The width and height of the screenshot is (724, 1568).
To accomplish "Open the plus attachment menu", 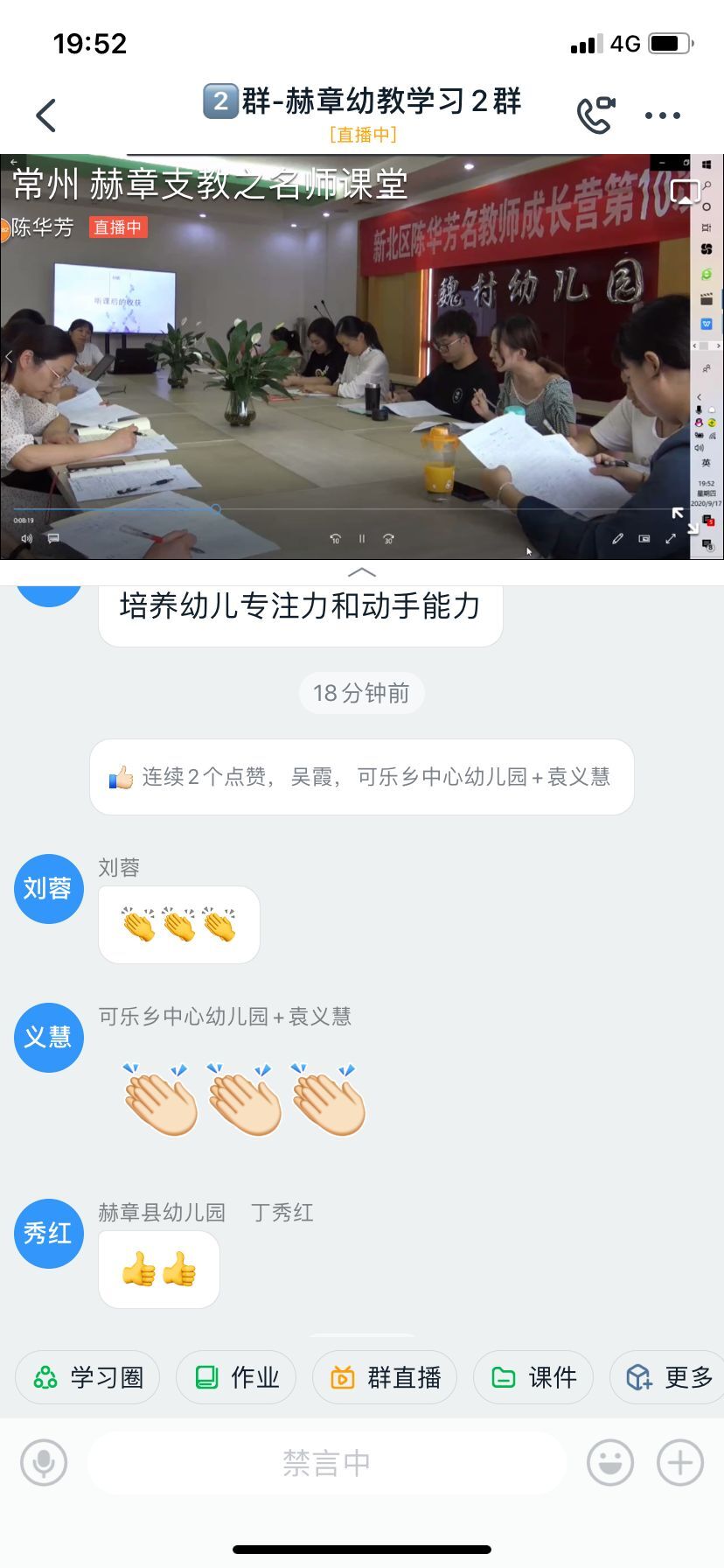I will [679, 1462].
